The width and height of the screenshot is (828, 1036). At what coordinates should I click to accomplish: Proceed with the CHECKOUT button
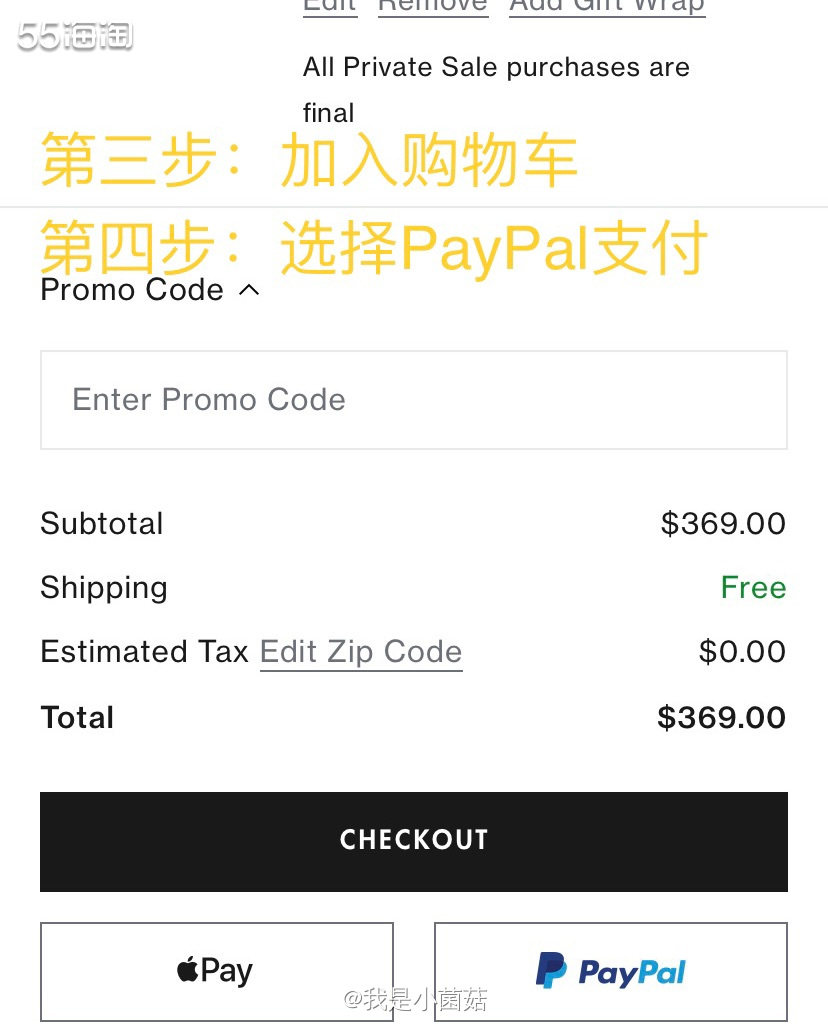[x=413, y=841]
